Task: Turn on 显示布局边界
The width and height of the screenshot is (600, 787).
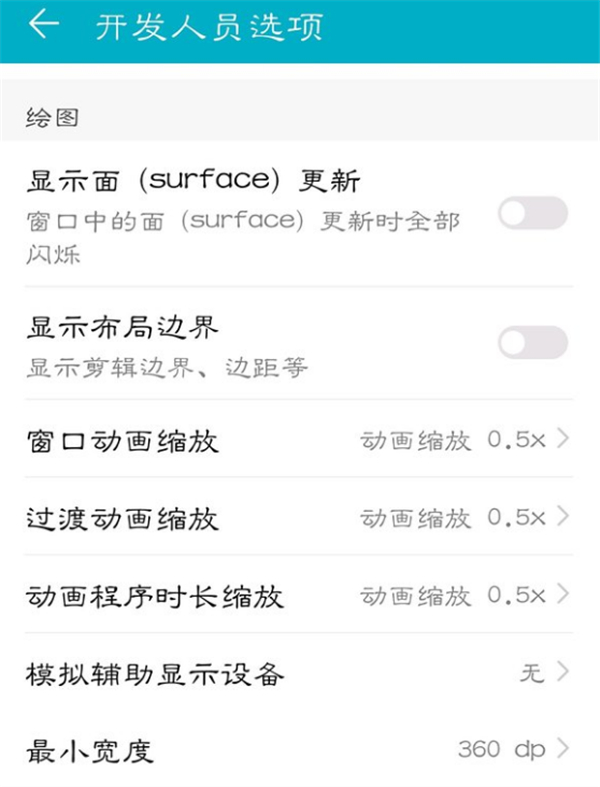Action: coord(532,343)
